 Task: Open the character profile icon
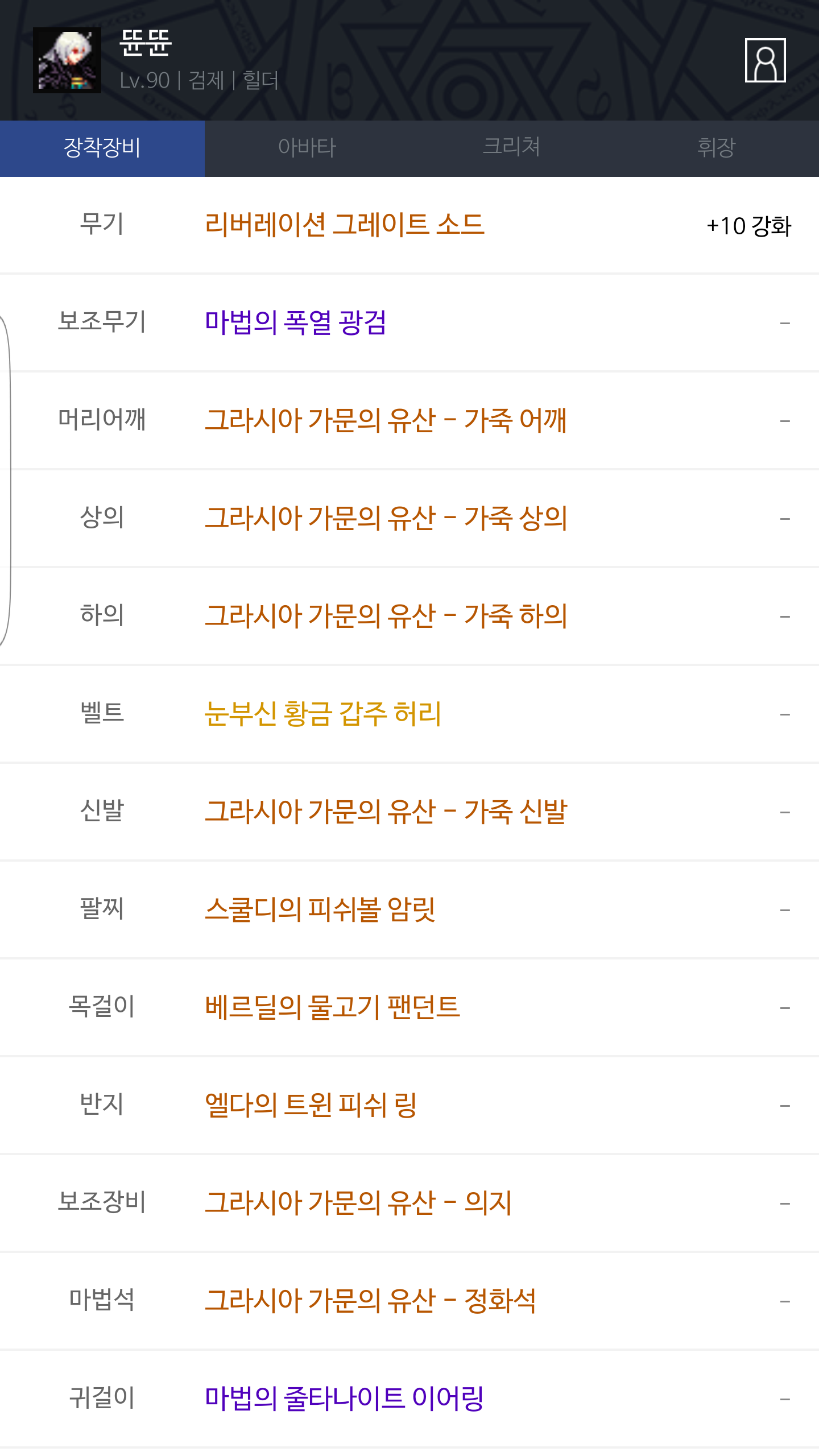pos(765,60)
